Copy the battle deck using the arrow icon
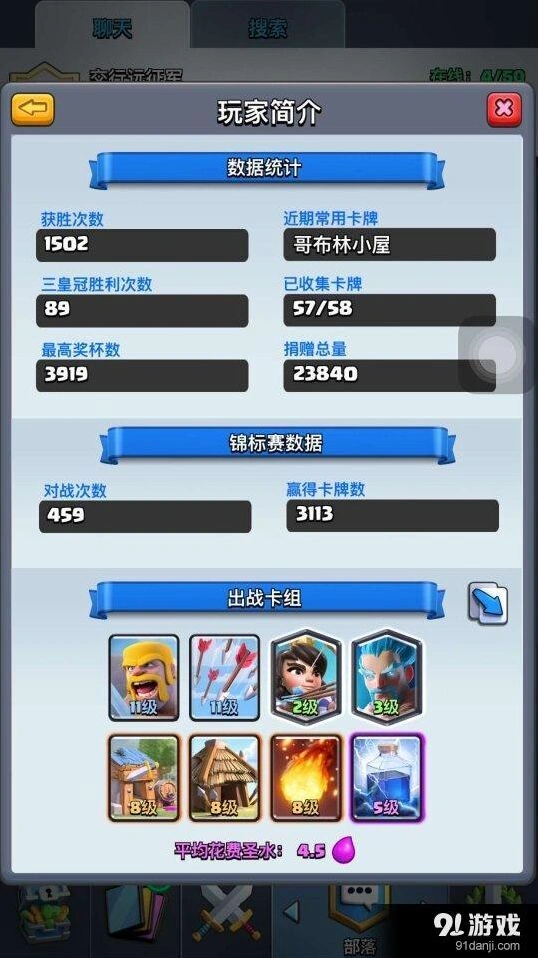The width and height of the screenshot is (538, 958). tap(488, 603)
